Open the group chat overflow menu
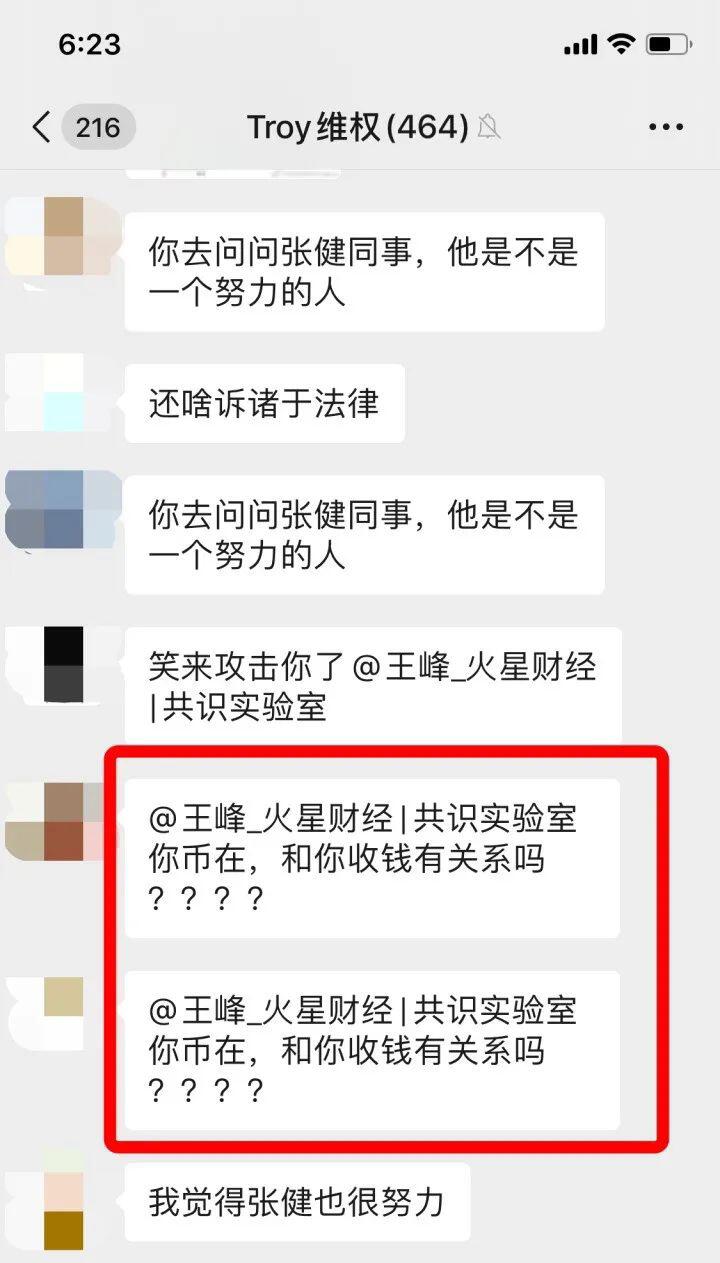This screenshot has width=720, height=1263. 666,128
